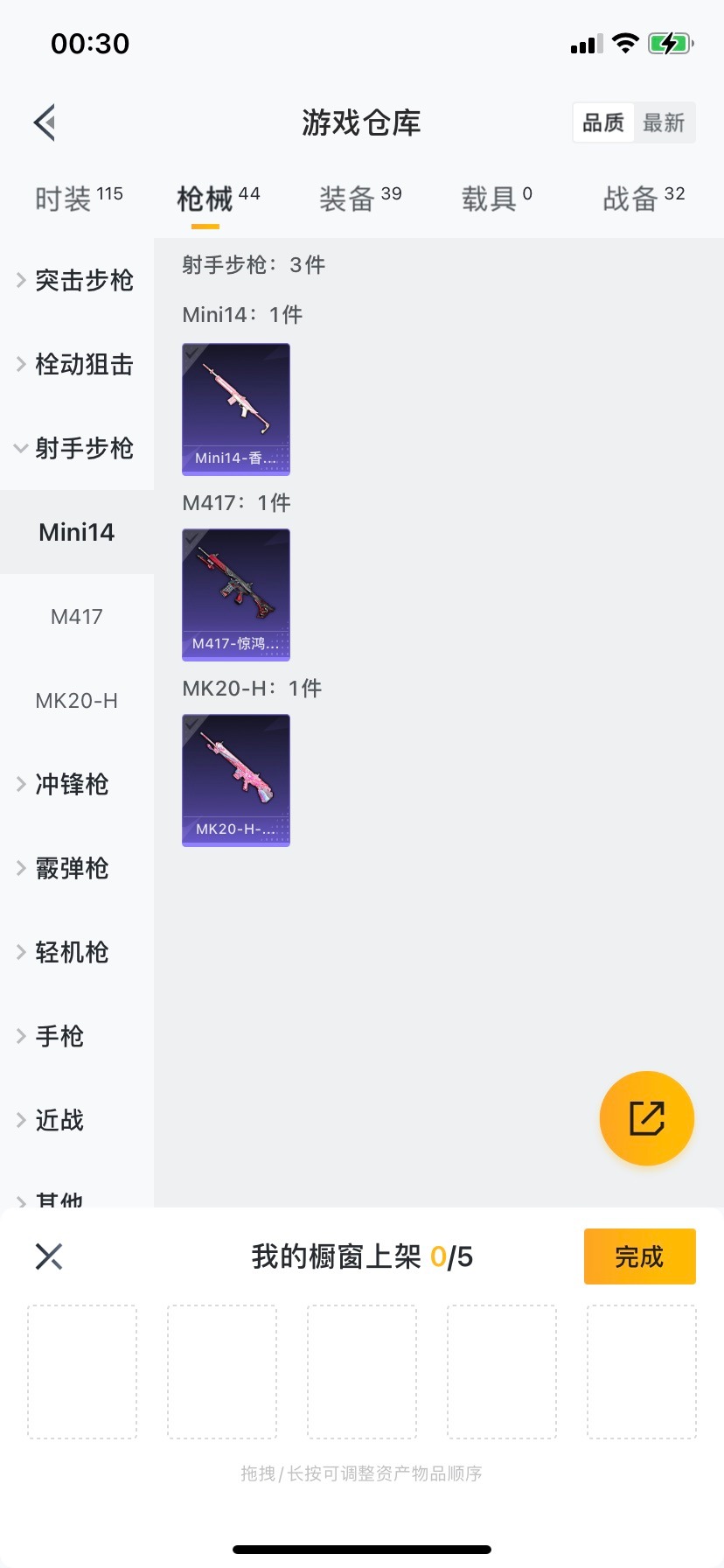
Task: Close the 我的橱窗上架 panel
Action: tap(49, 1256)
